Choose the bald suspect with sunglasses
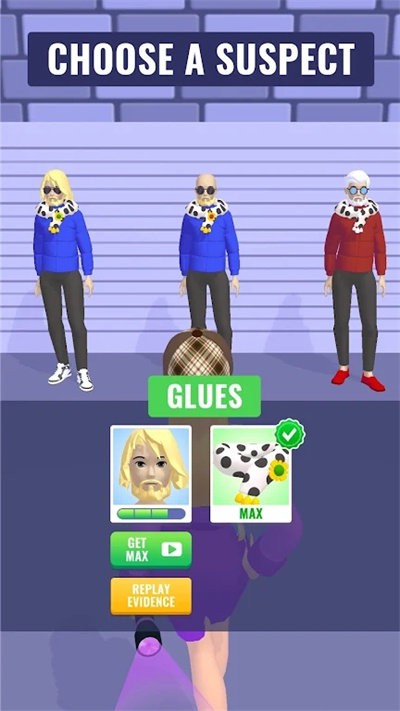This screenshot has width=400, height=711. tap(209, 263)
